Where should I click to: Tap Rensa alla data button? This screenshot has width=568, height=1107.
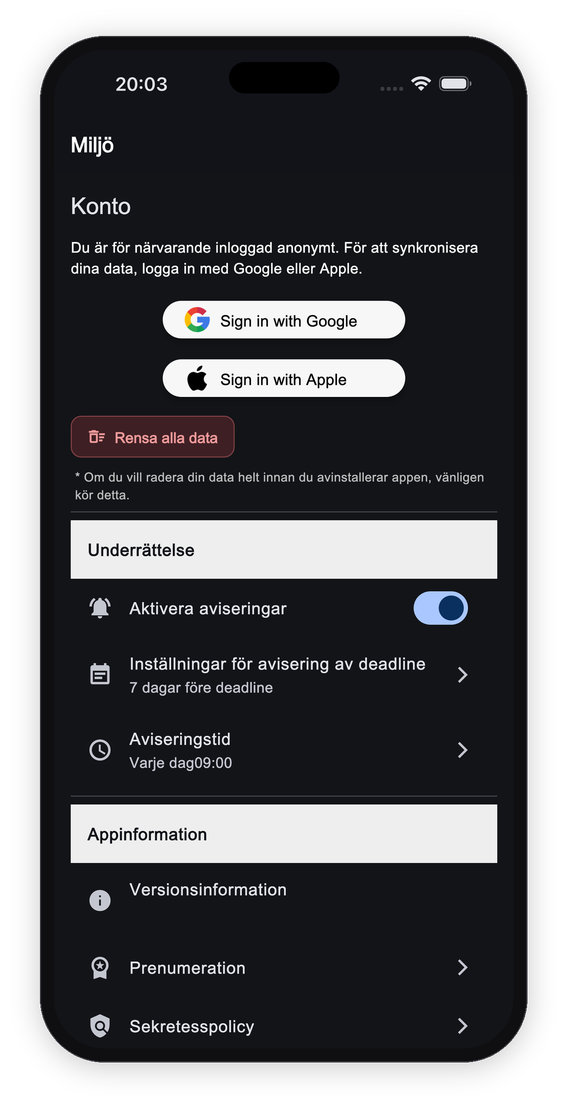click(x=152, y=437)
